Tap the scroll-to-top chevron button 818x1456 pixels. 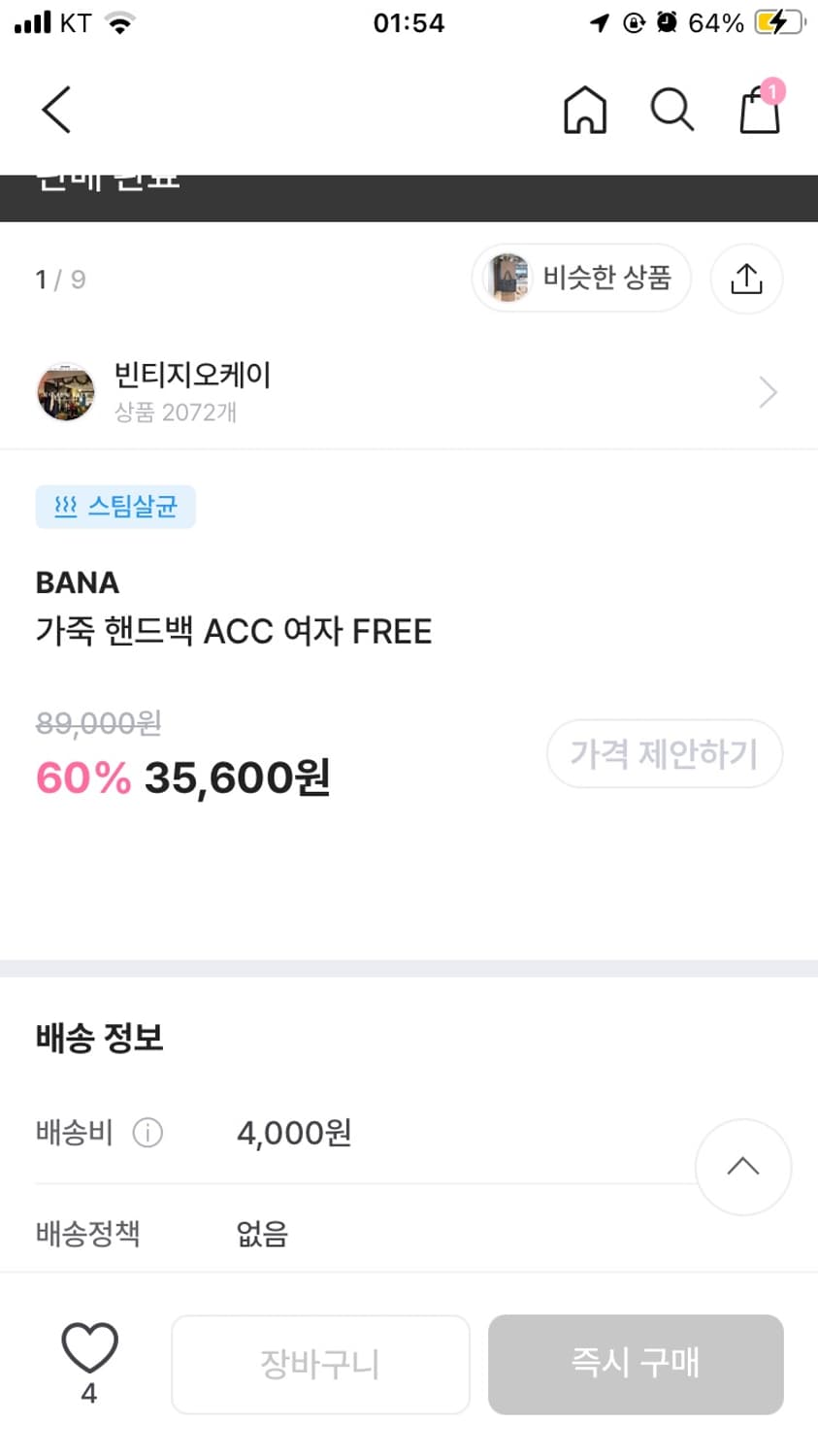[743, 1167]
